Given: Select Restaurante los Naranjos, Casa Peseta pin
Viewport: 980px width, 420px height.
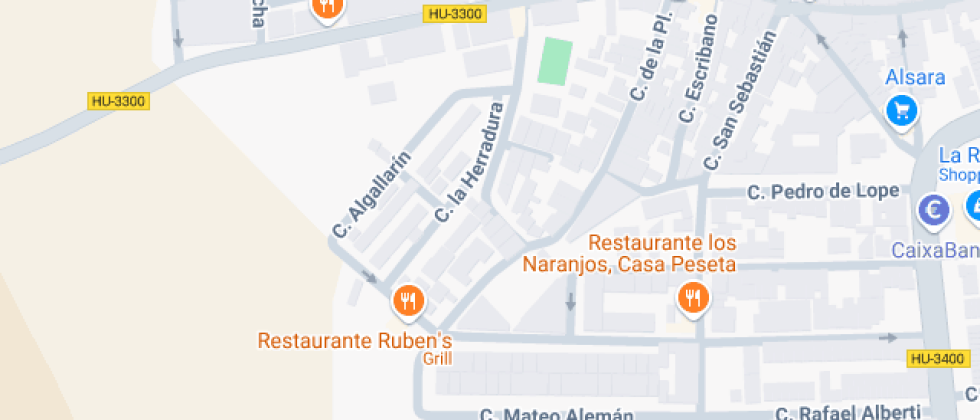Looking at the screenshot, I should 692,296.
